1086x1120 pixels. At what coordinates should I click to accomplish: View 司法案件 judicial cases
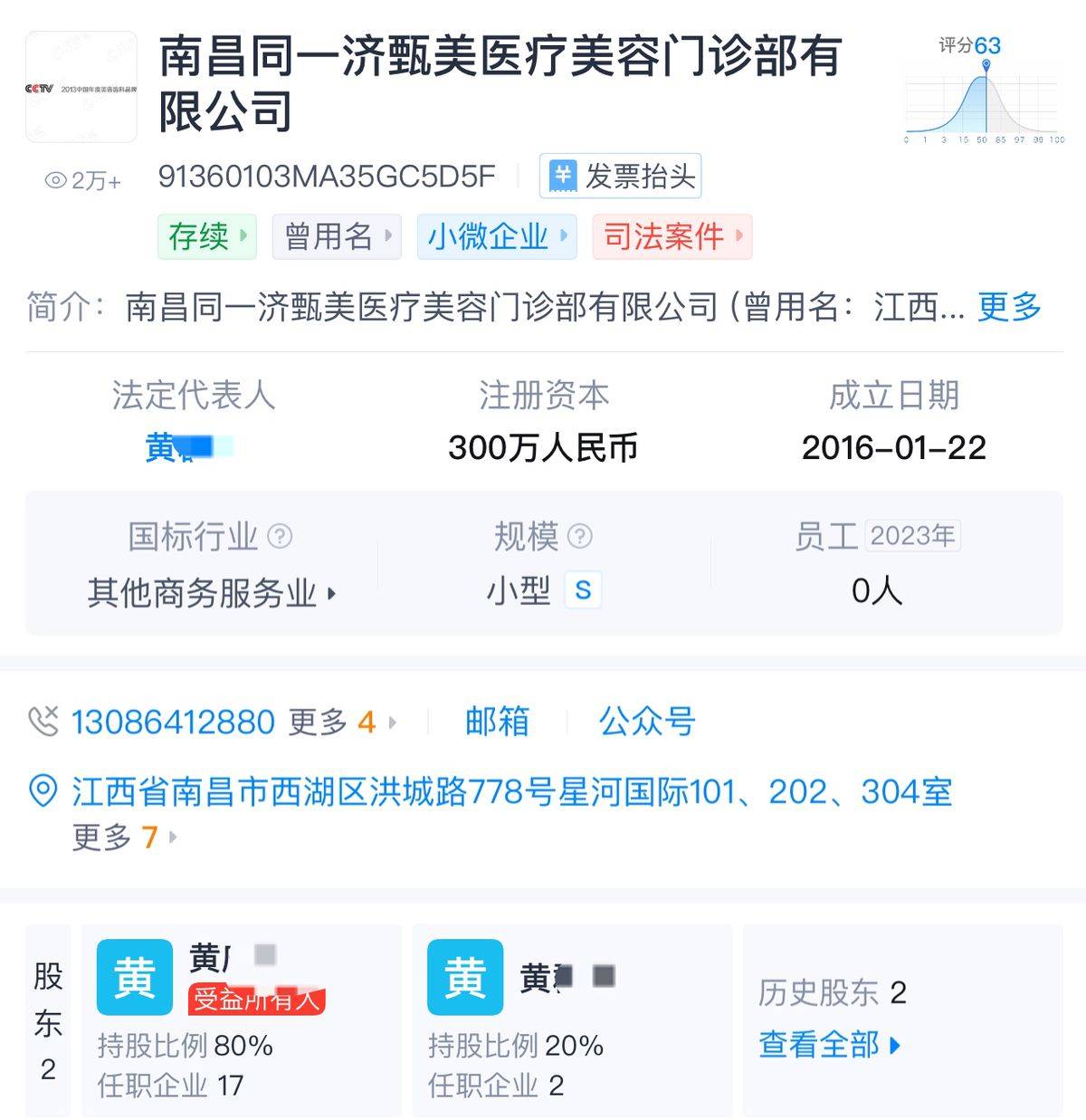pos(672,237)
